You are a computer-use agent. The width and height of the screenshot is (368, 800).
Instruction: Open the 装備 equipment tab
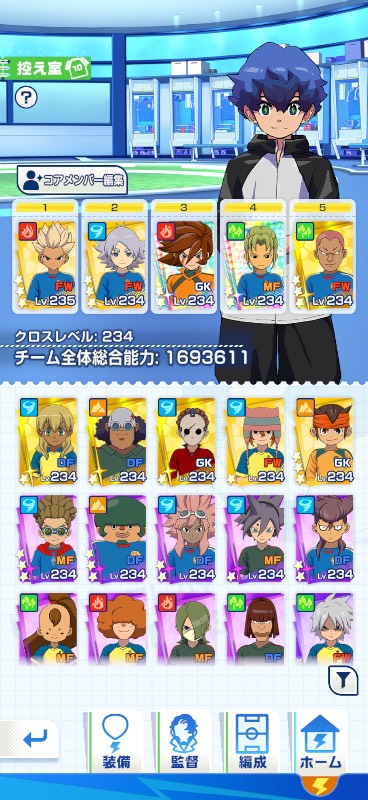coord(115,741)
